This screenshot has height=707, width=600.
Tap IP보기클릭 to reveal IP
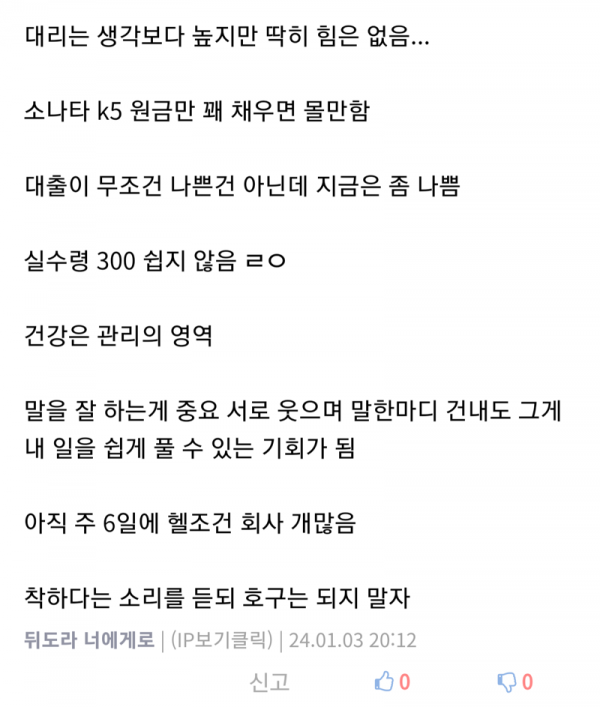222,640
